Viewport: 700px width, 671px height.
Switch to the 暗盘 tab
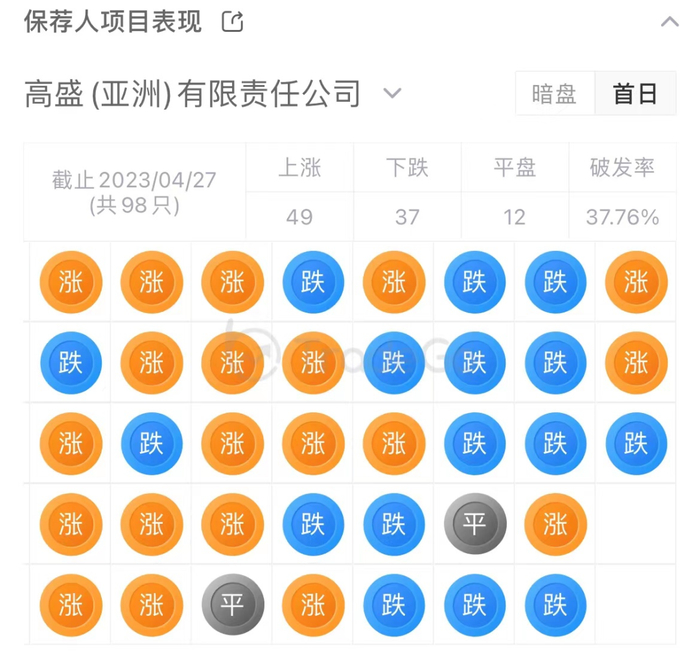(x=554, y=93)
